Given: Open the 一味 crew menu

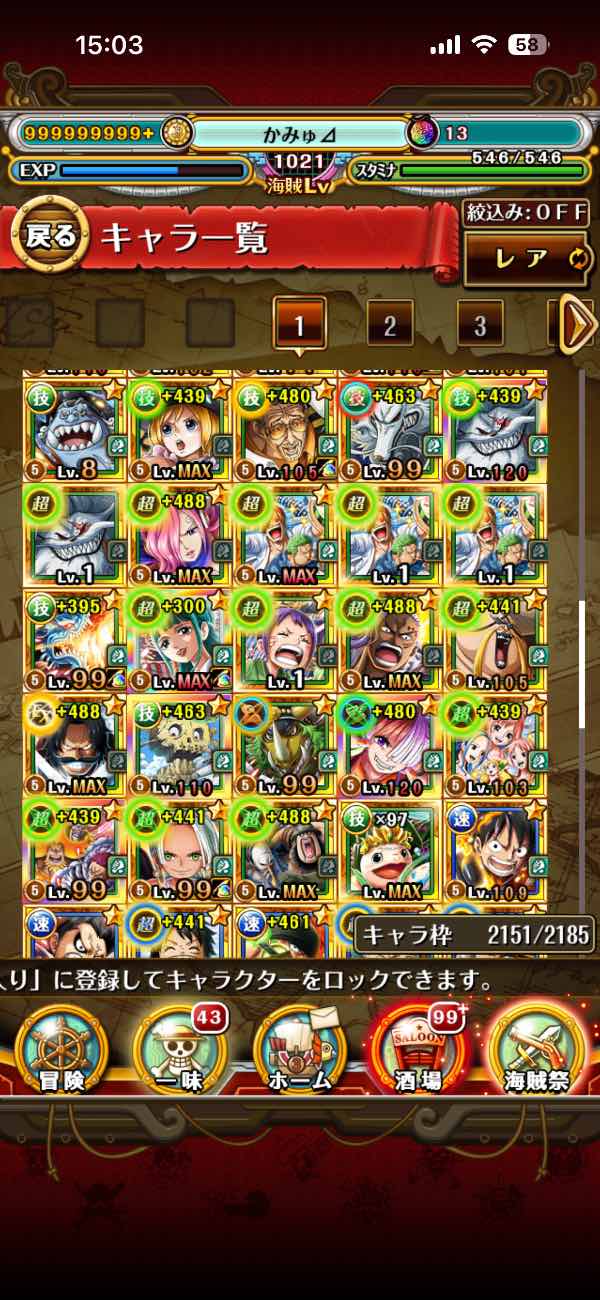Looking at the screenshot, I should [x=180, y=1050].
